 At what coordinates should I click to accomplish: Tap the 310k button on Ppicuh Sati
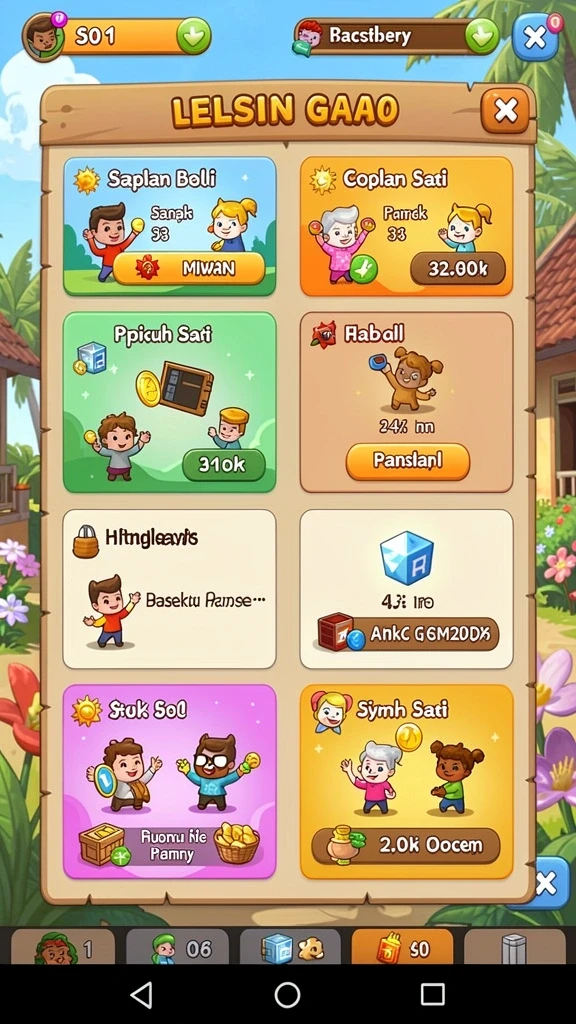pyautogui.click(x=223, y=465)
